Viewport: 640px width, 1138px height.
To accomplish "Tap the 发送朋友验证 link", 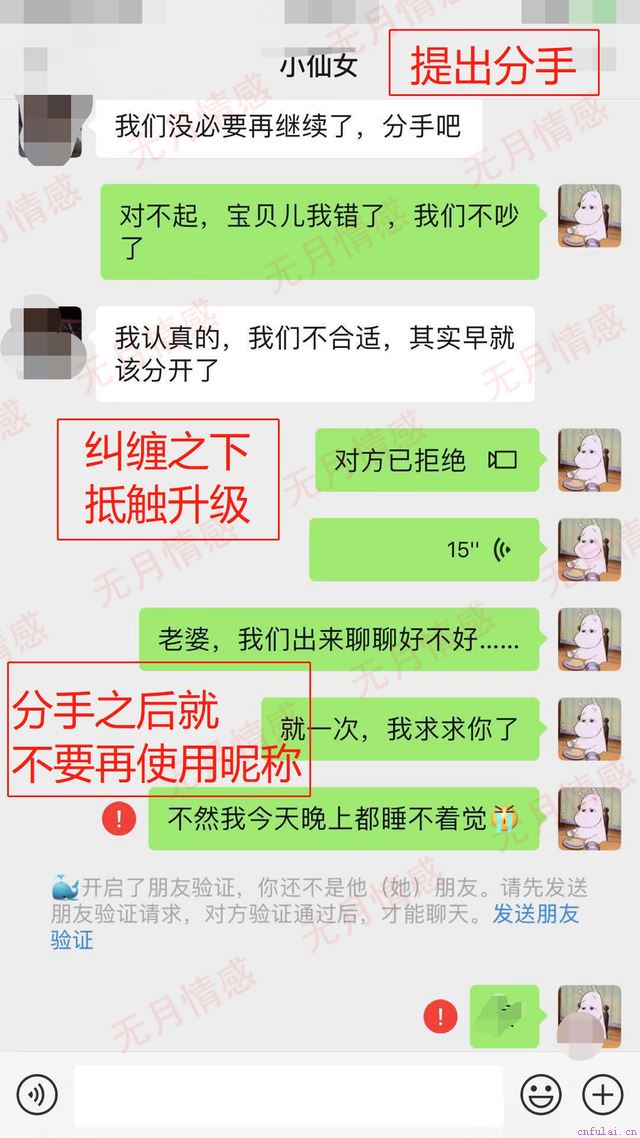I will [x=535, y=914].
